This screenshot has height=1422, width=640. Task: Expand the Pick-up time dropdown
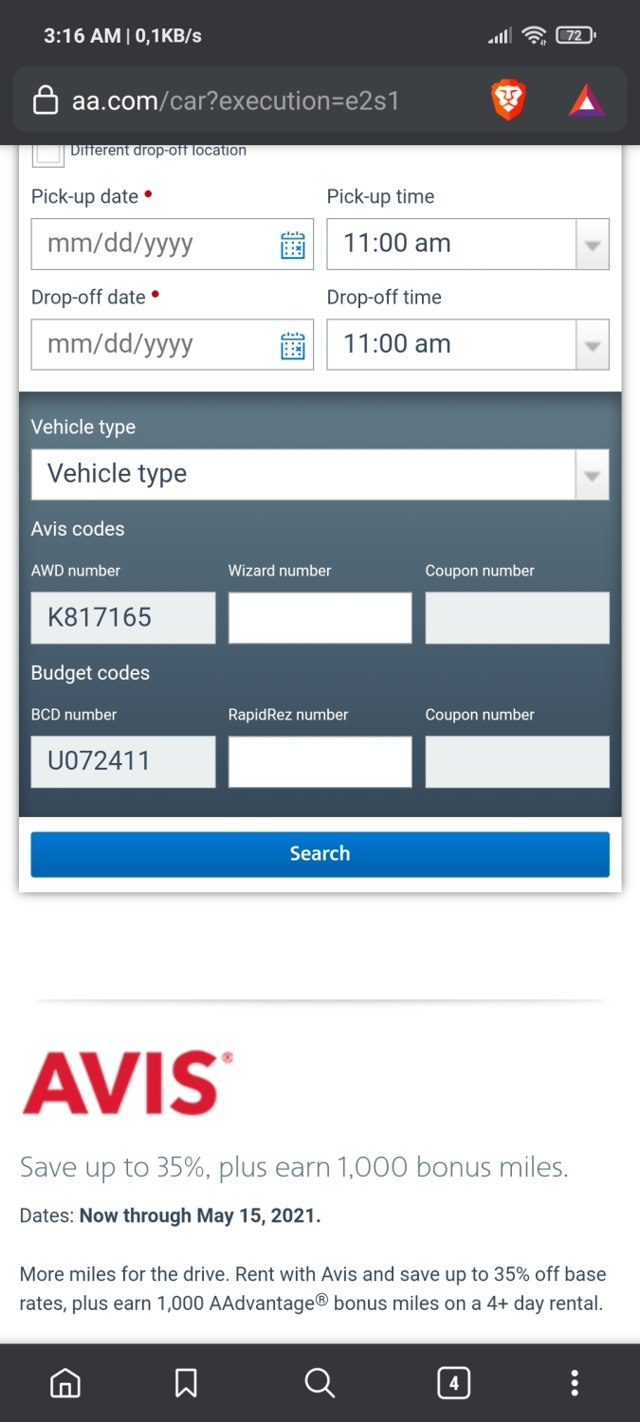coord(467,244)
